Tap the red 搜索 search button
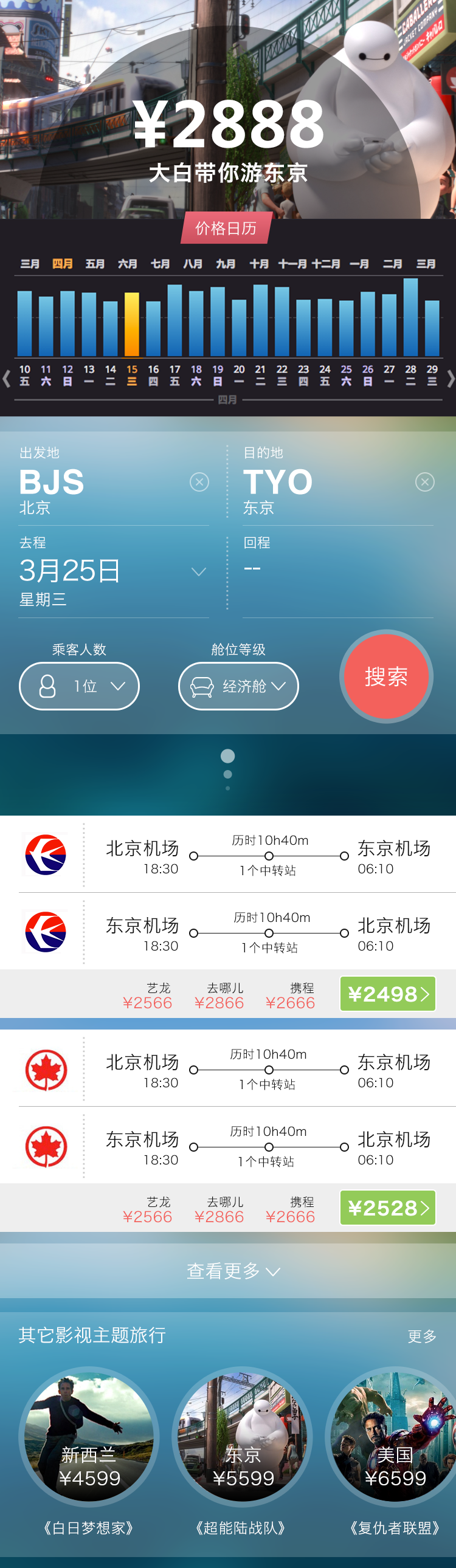Viewport: 456px width, 1568px height. pos(386,676)
